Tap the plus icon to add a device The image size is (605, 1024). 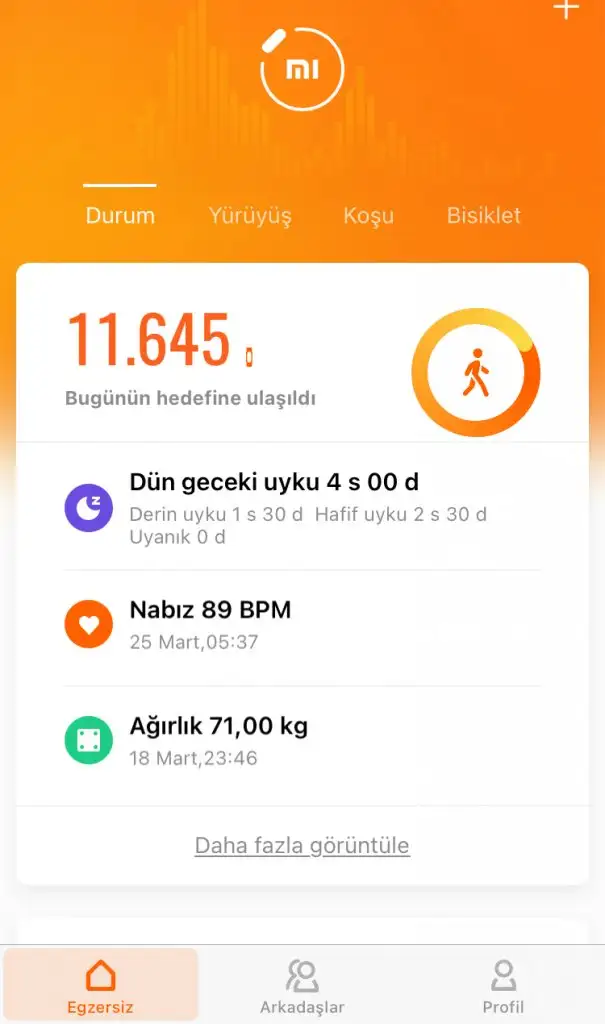(x=566, y=8)
